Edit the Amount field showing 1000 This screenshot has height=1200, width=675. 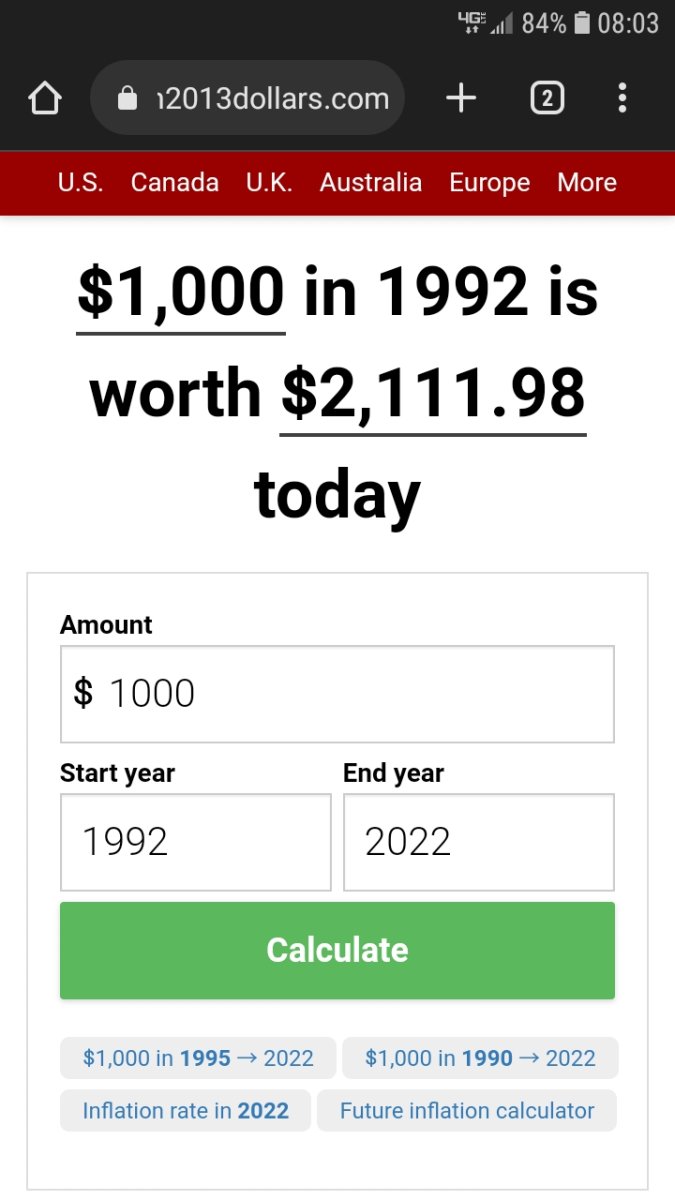[337, 693]
